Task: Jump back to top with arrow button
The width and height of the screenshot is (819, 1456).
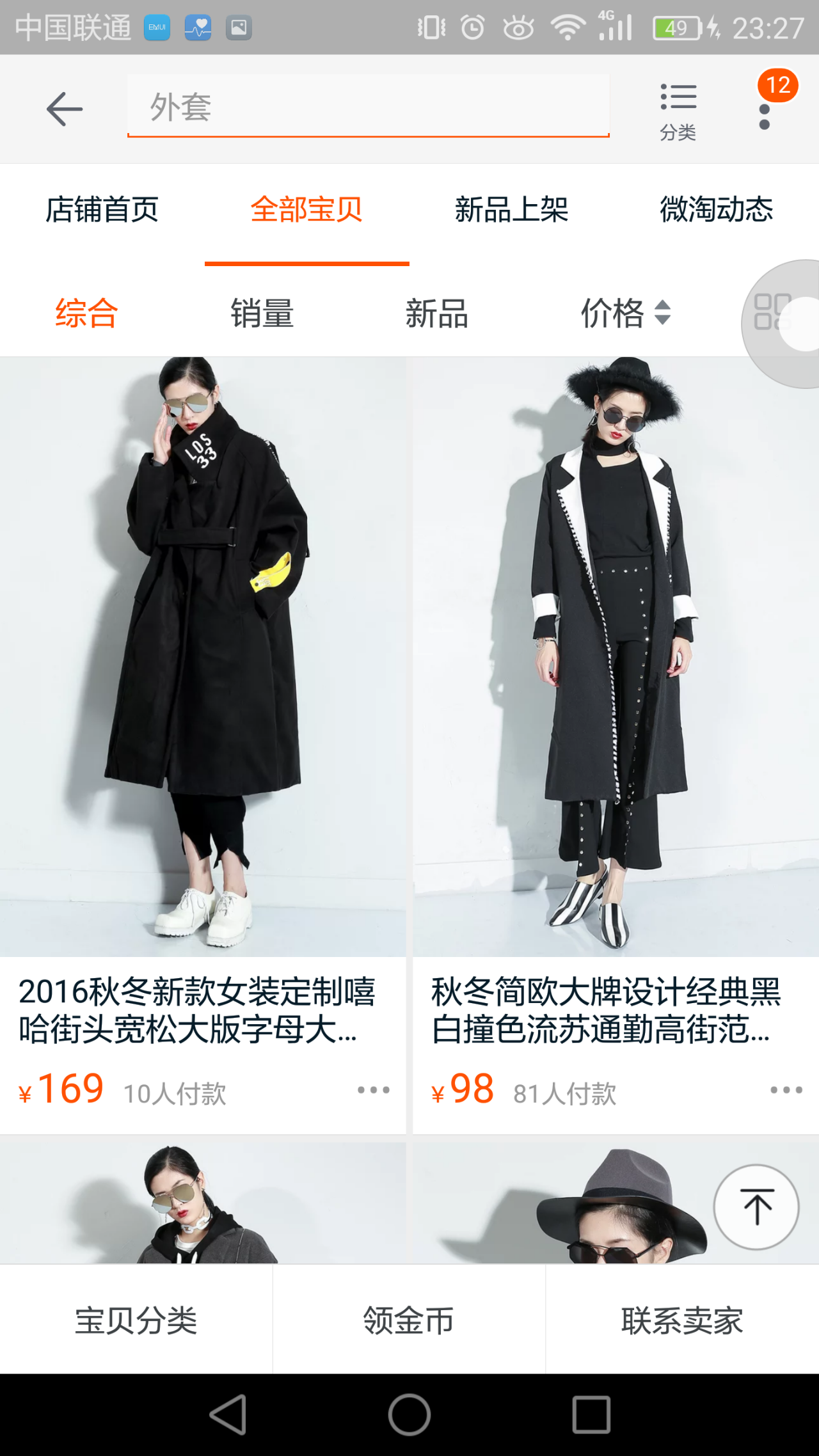Action: [757, 1207]
